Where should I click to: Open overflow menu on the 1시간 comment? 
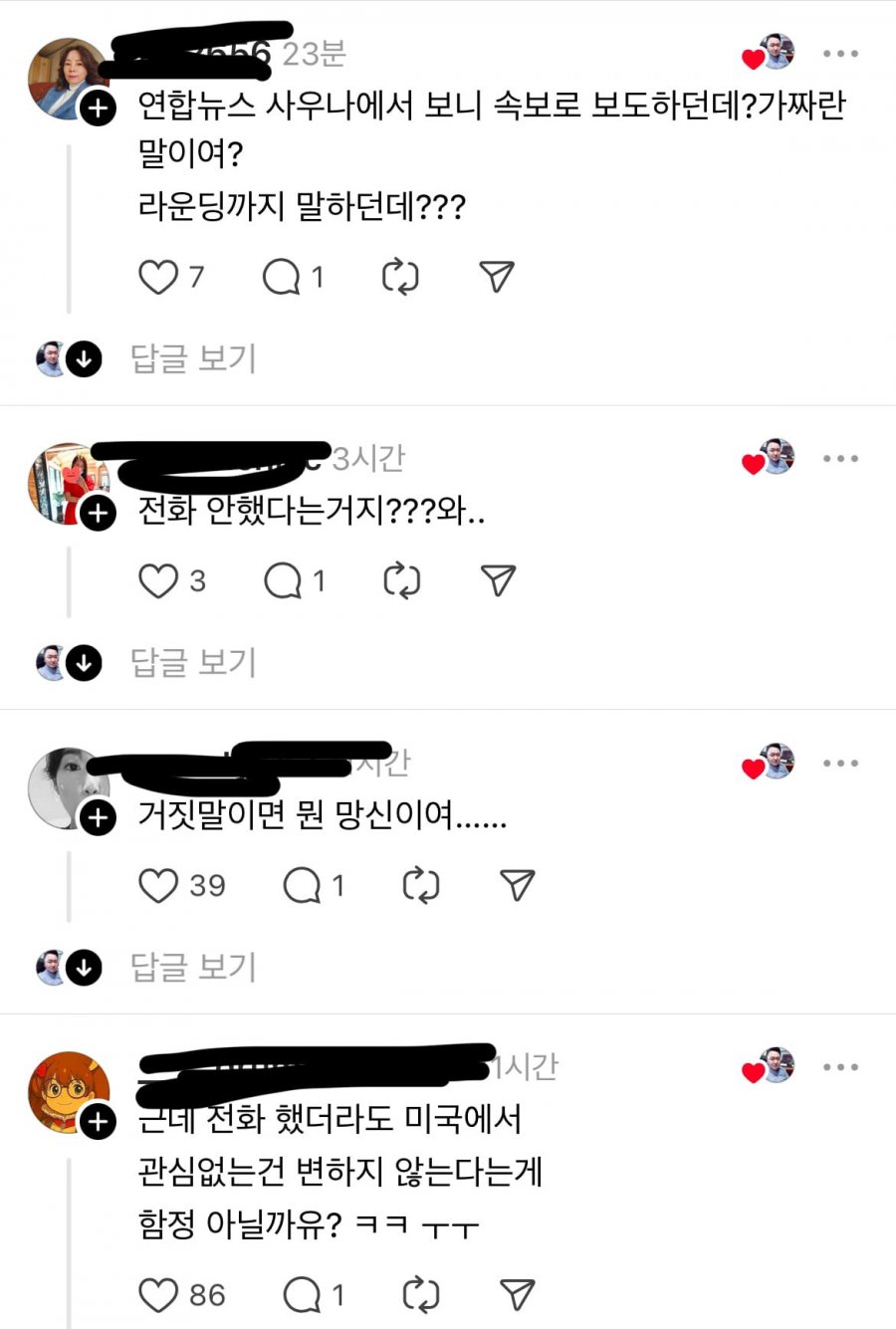pos(840,1067)
